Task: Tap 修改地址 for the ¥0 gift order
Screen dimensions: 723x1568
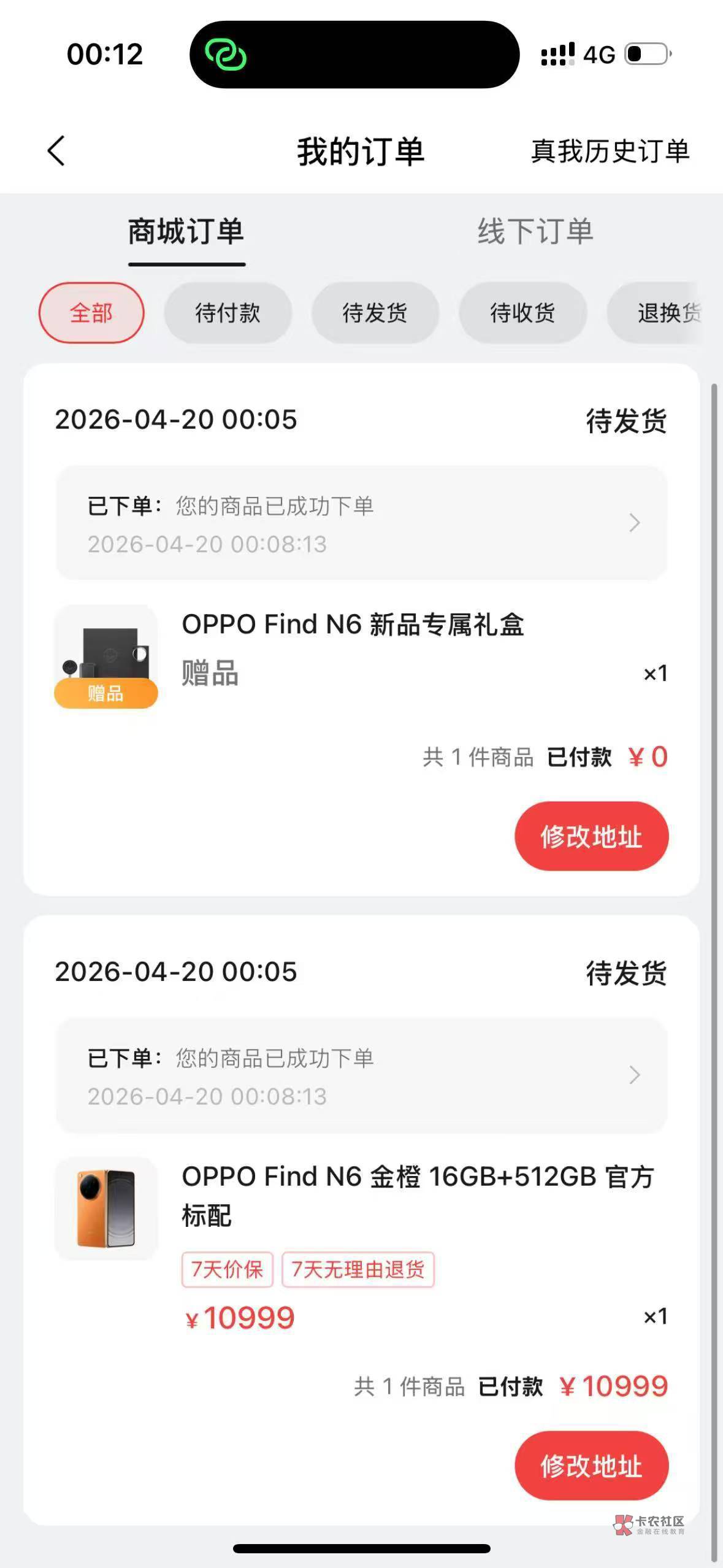Action: pos(591,836)
